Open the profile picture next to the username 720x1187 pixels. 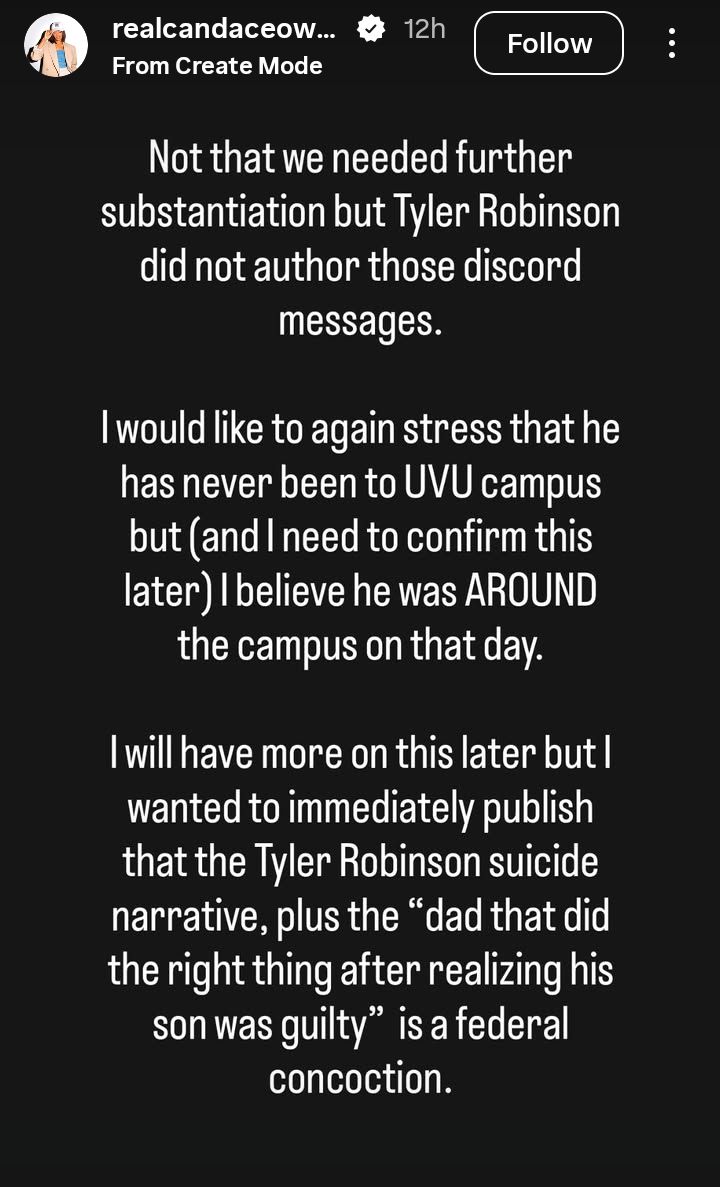[56, 45]
